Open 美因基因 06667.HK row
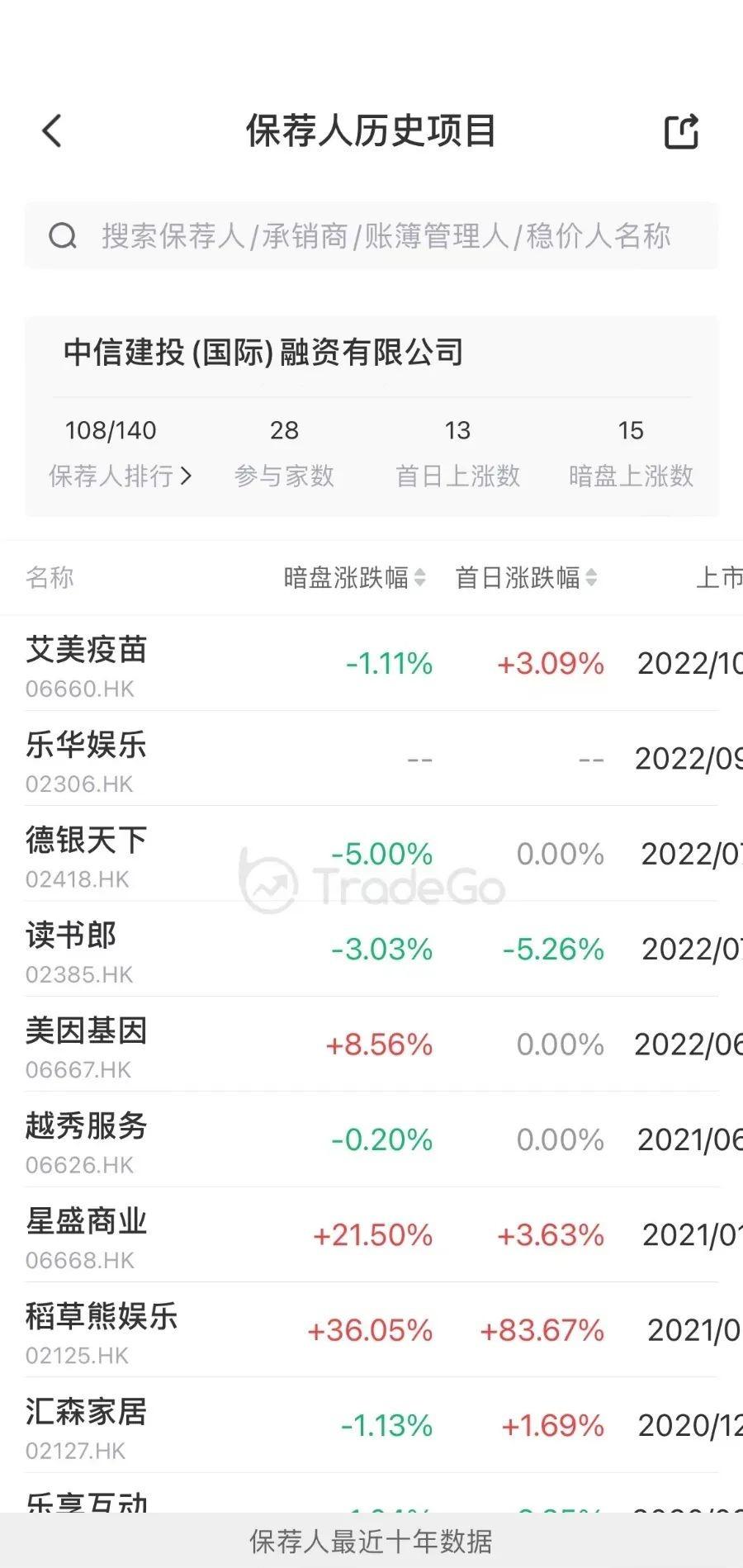 click(x=87, y=1045)
